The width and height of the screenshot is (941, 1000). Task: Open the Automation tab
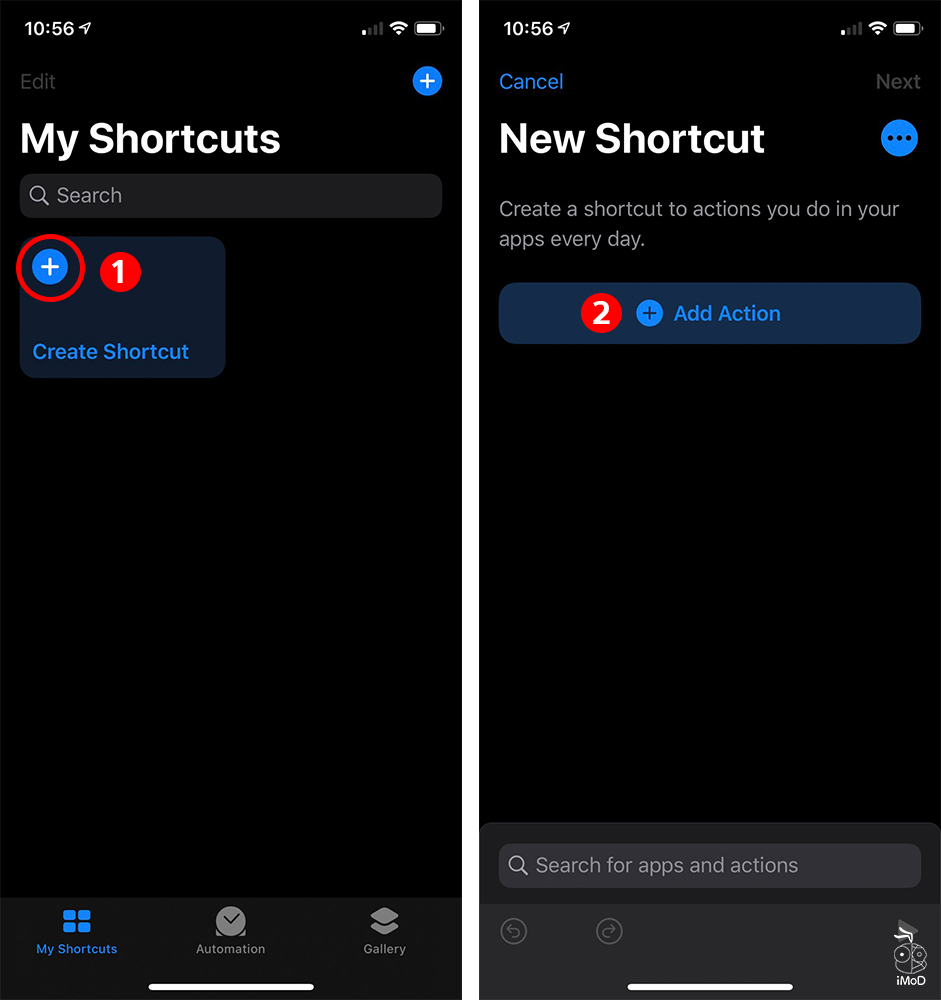230,932
